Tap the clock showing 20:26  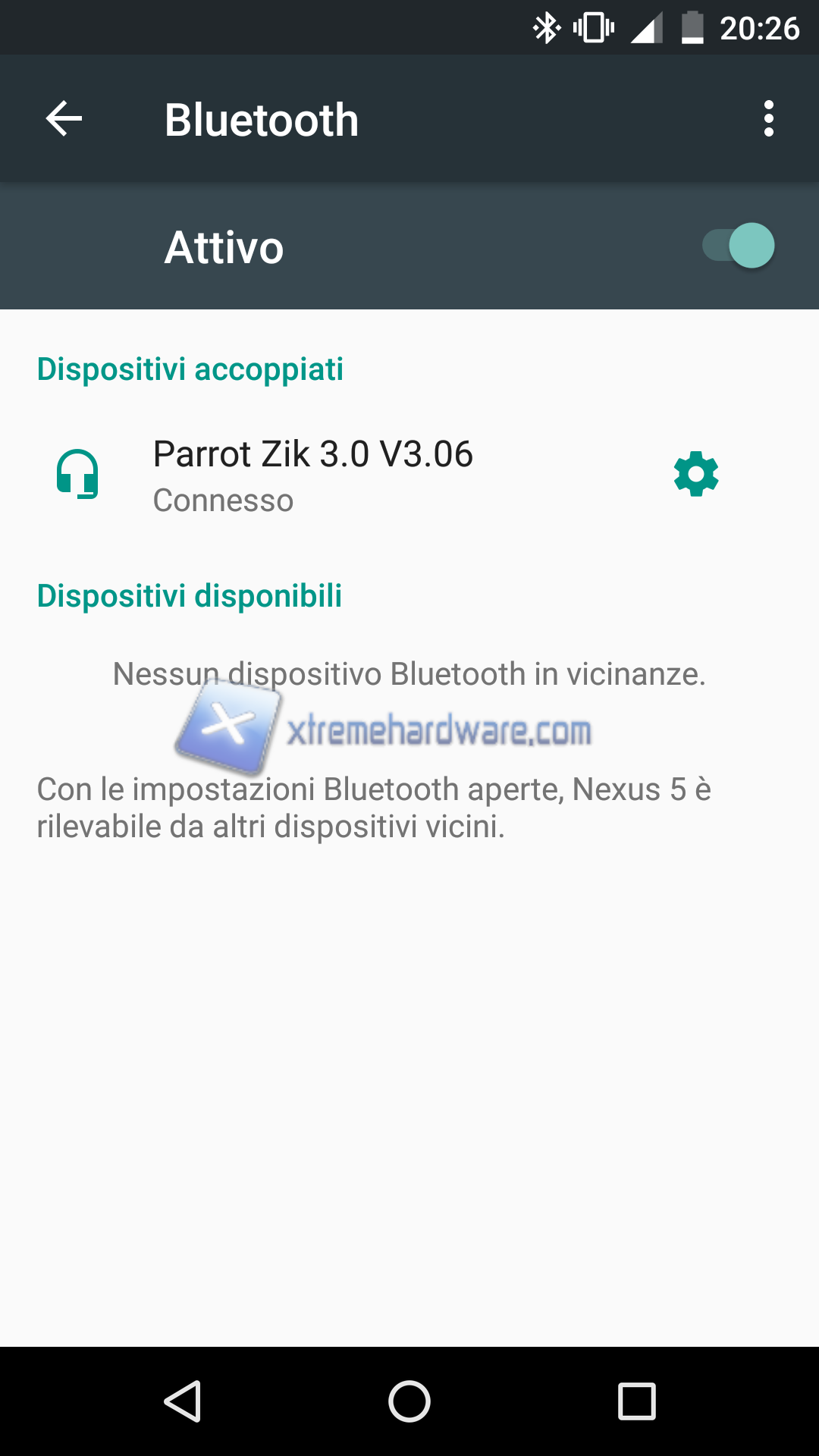[760, 27]
